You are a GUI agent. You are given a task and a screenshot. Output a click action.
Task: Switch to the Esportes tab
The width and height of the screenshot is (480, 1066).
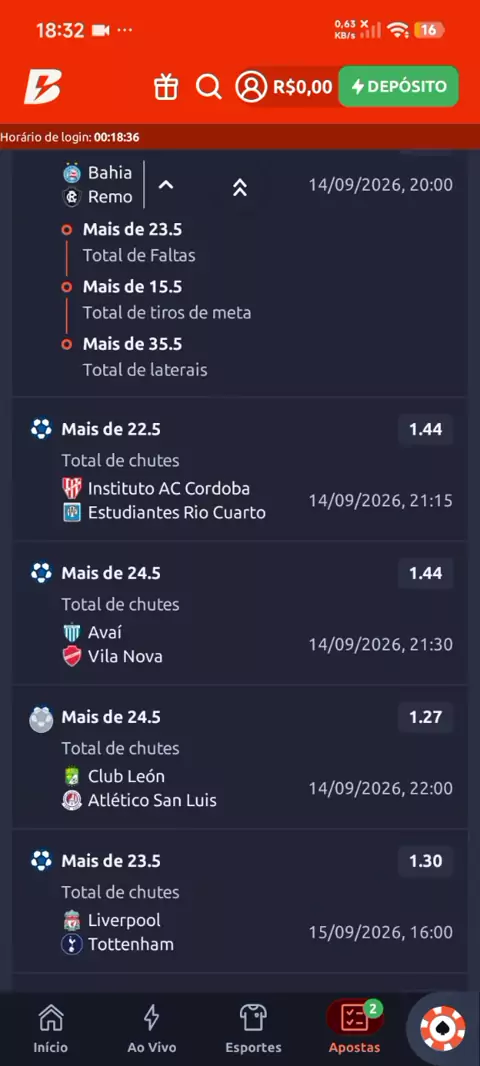click(253, 1029)
